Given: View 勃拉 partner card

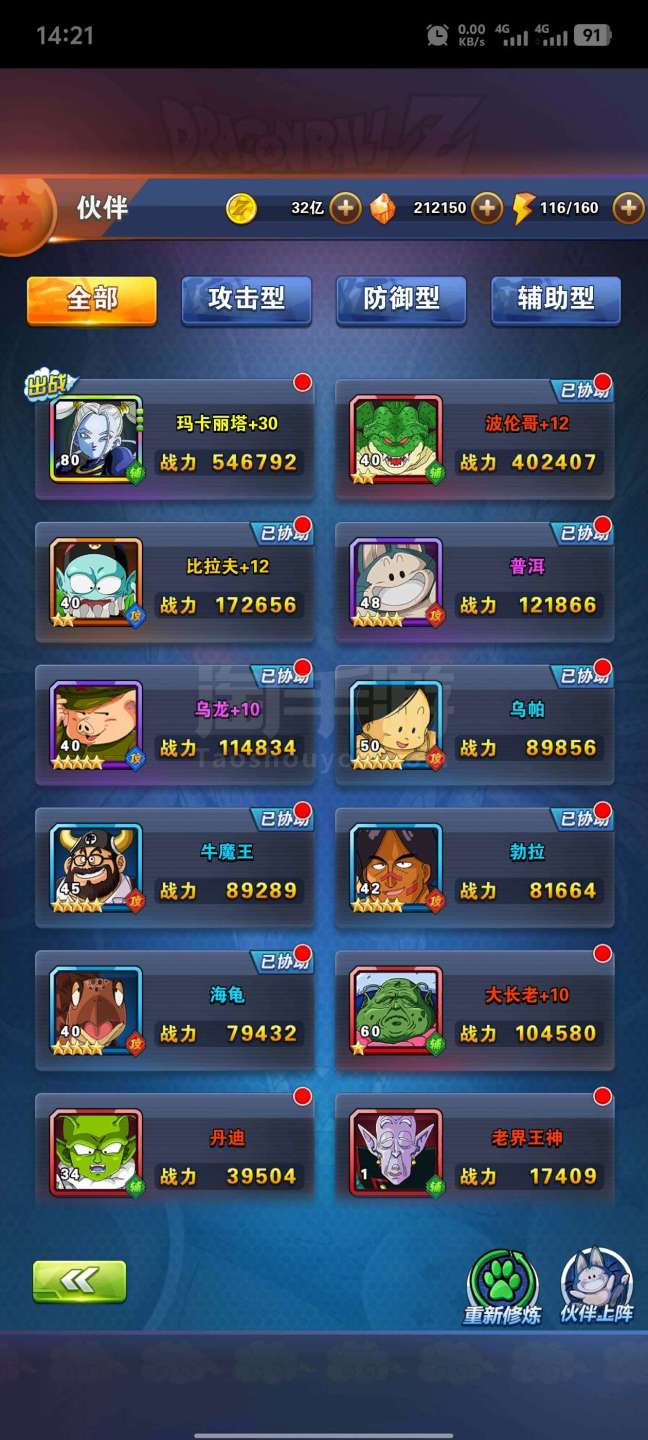Looking at the screenshot, I should point(475,870).
